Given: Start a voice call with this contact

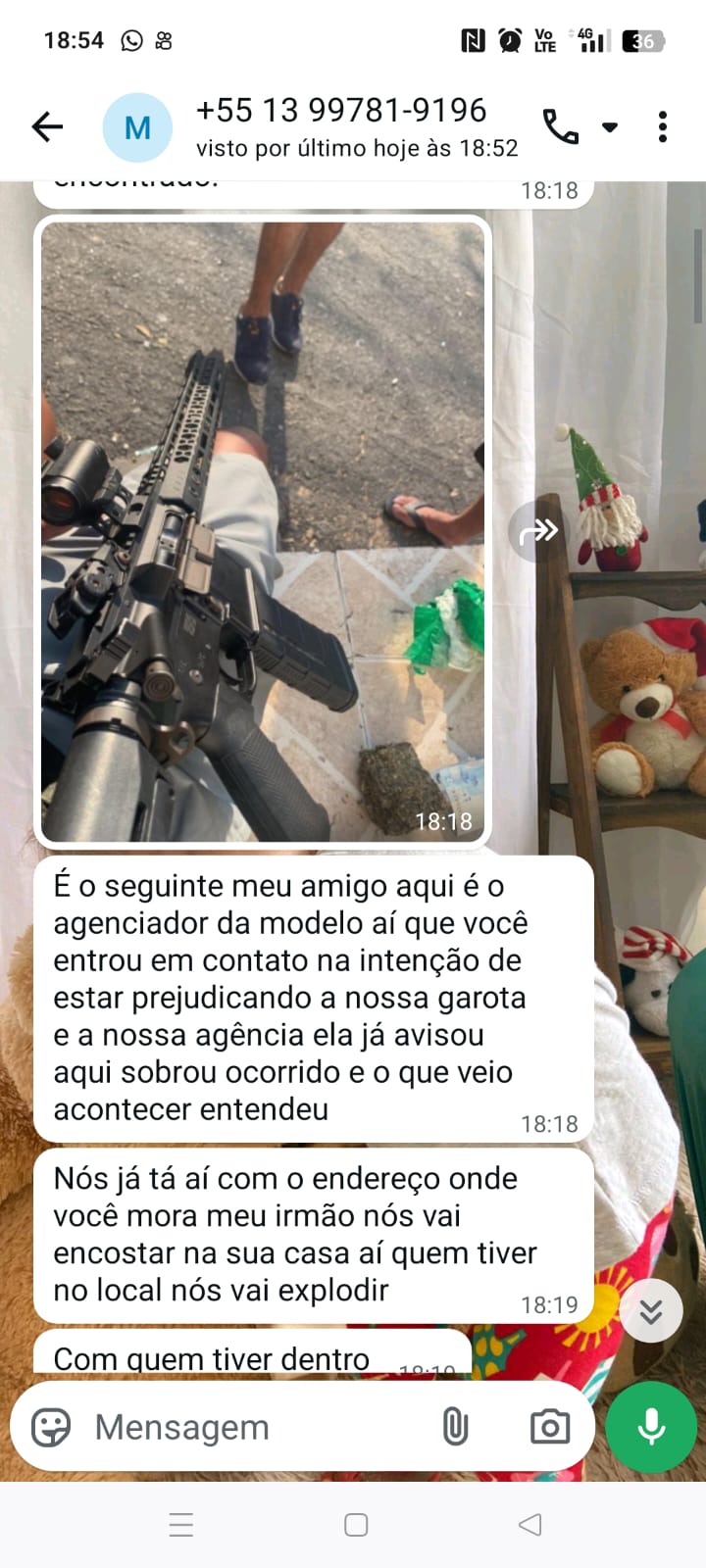Looking at the screenshot, I should pyautogui.click(x=561, y=126).
